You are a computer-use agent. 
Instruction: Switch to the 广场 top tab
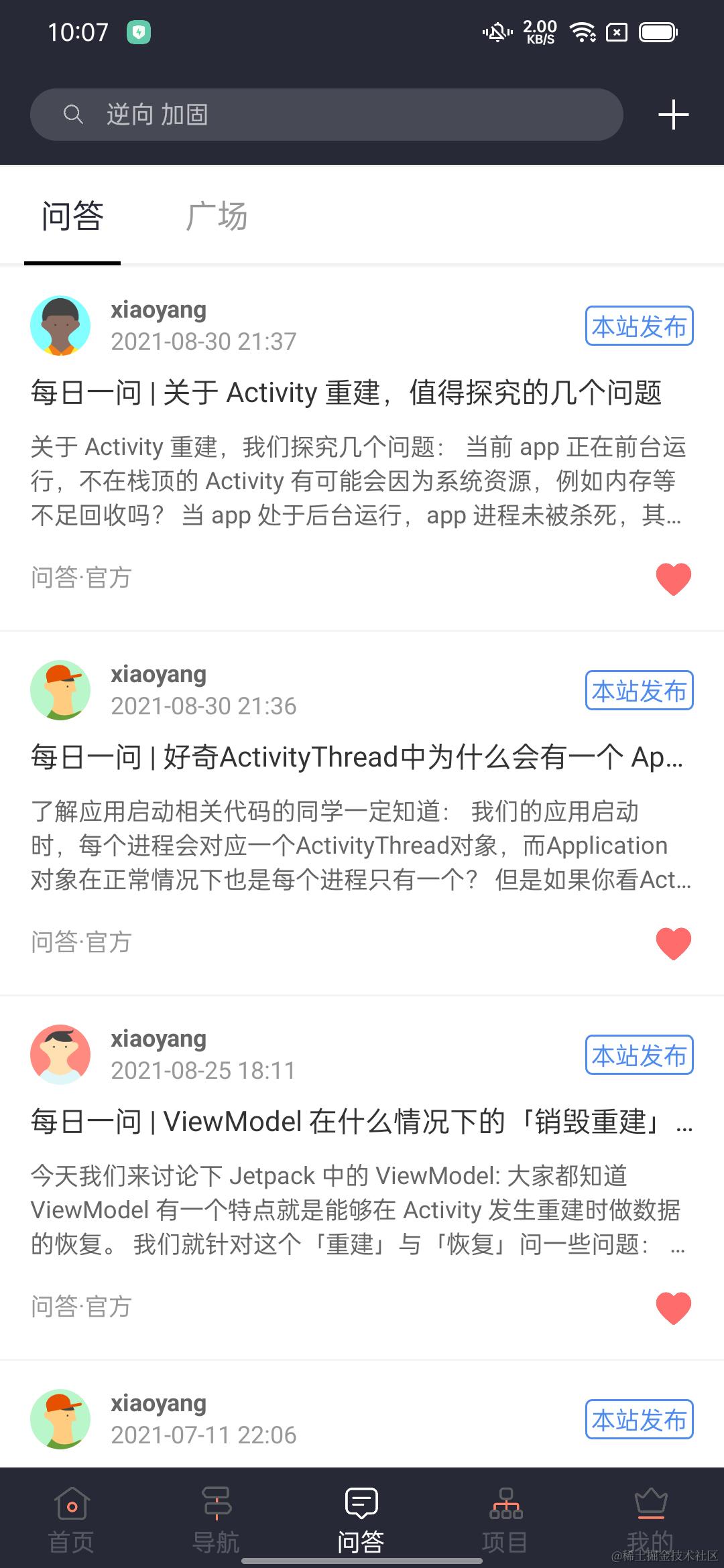pyautogui.click(x=217, y=216)
